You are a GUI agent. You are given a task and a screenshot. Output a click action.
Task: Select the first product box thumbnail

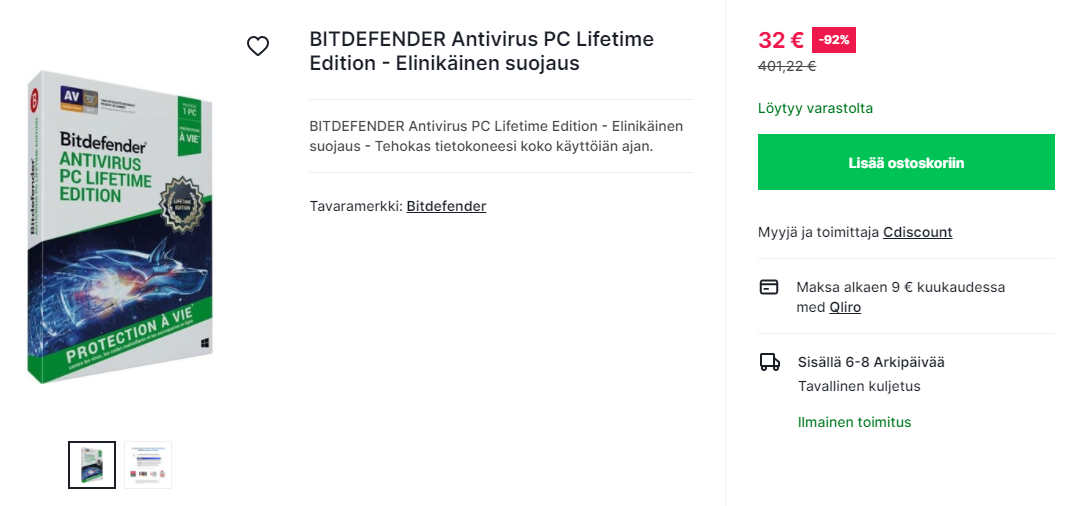point(92,465)
